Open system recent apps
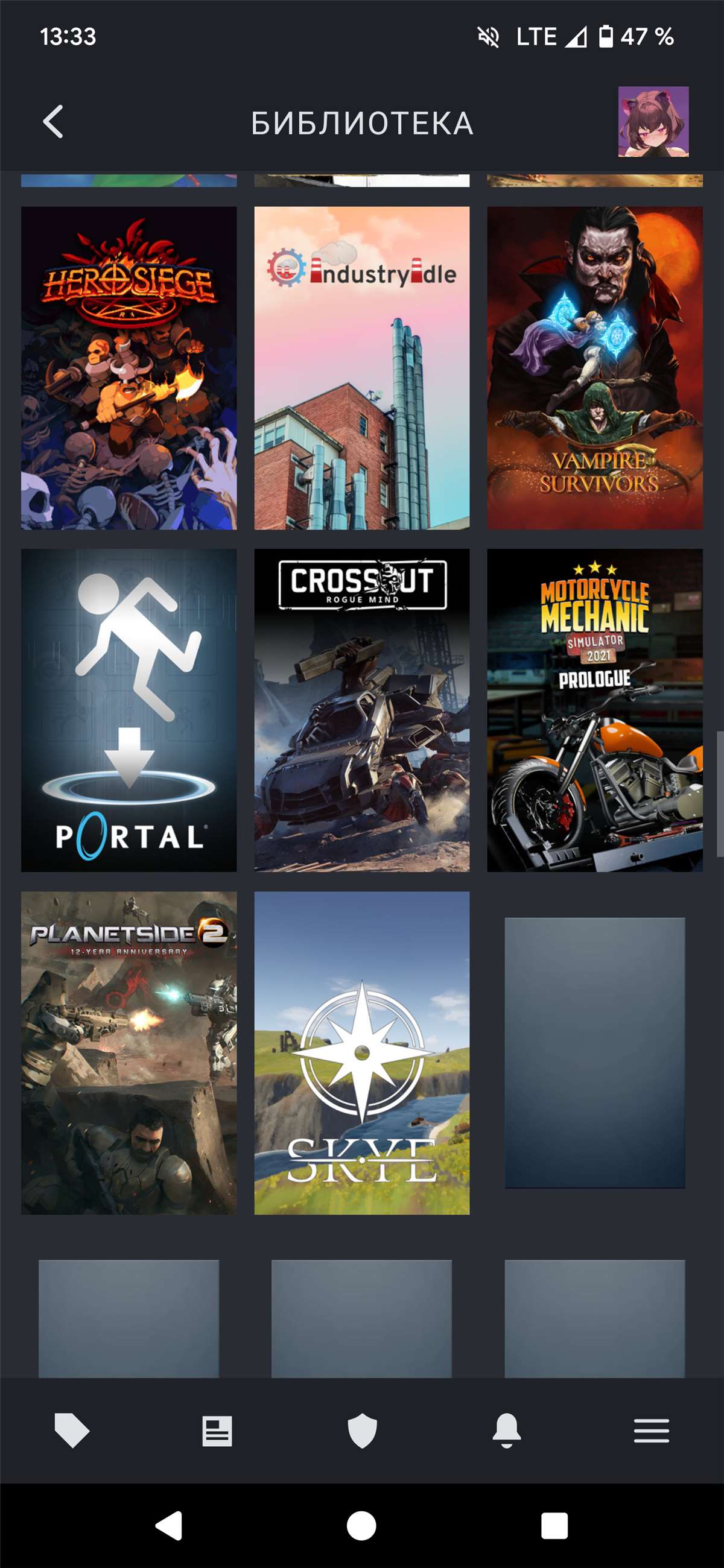Screen dimensions: 724x1568 pyautogui.click(x=554, y=1526)
